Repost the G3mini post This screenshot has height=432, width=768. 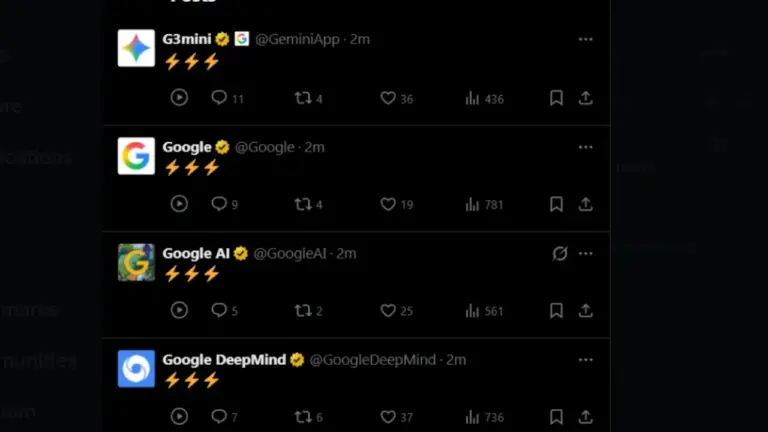click(x=302, y=98)
